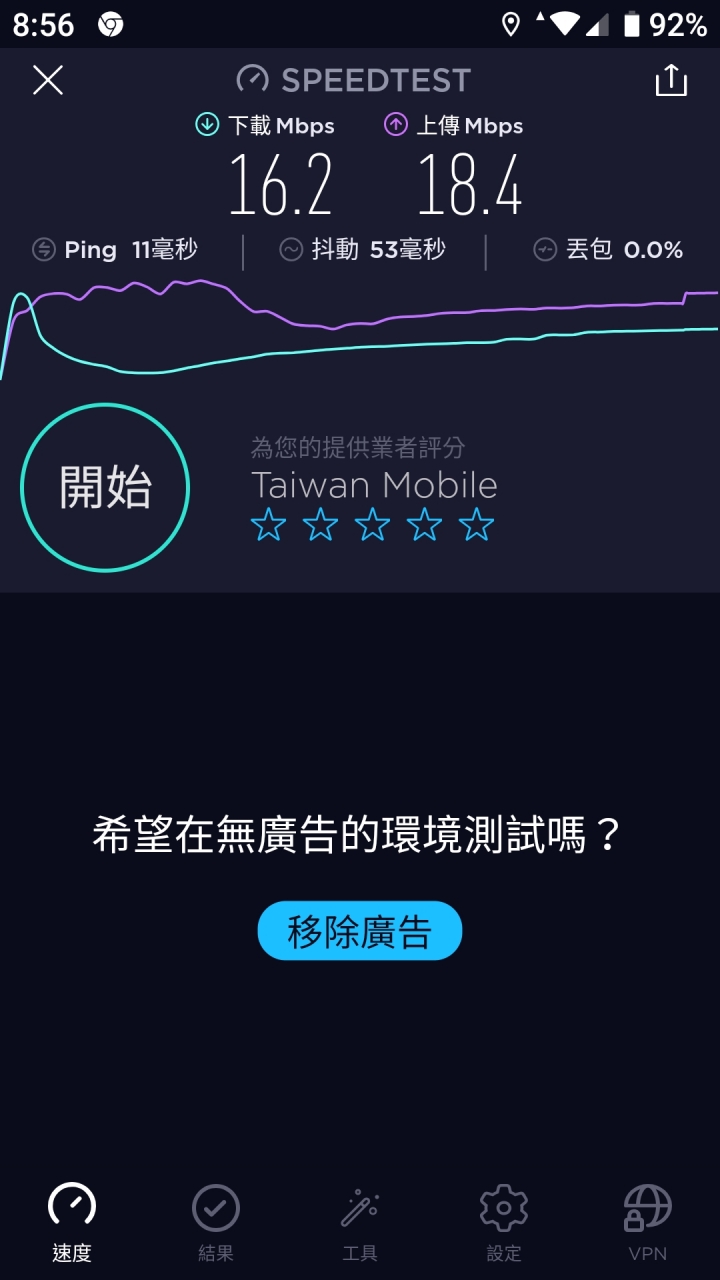Image resolution: width=720 pixels, height=1280 pixels.
Task: Rate Taiwan Mobile one star
Action: [268, 524]
